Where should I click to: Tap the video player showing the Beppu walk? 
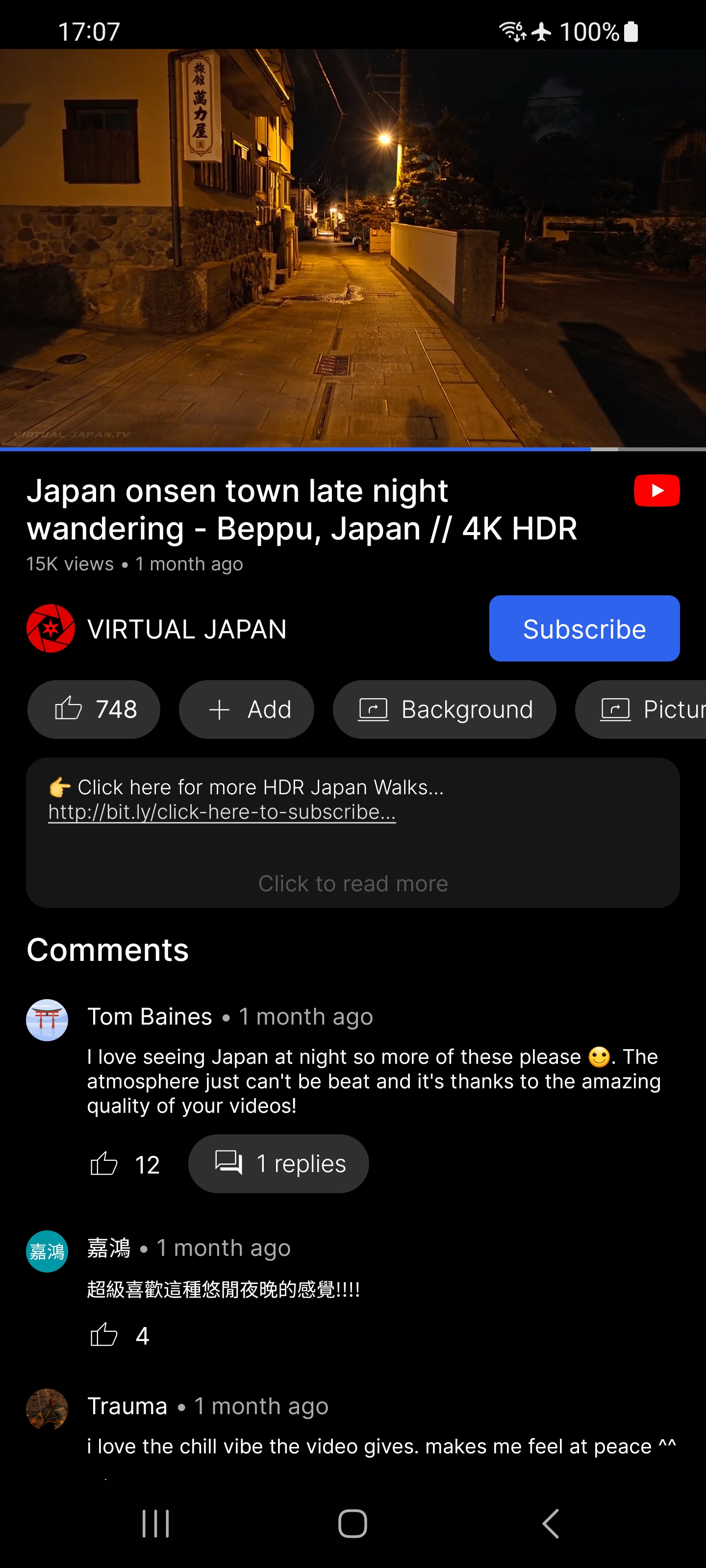(x=353, y=248)
